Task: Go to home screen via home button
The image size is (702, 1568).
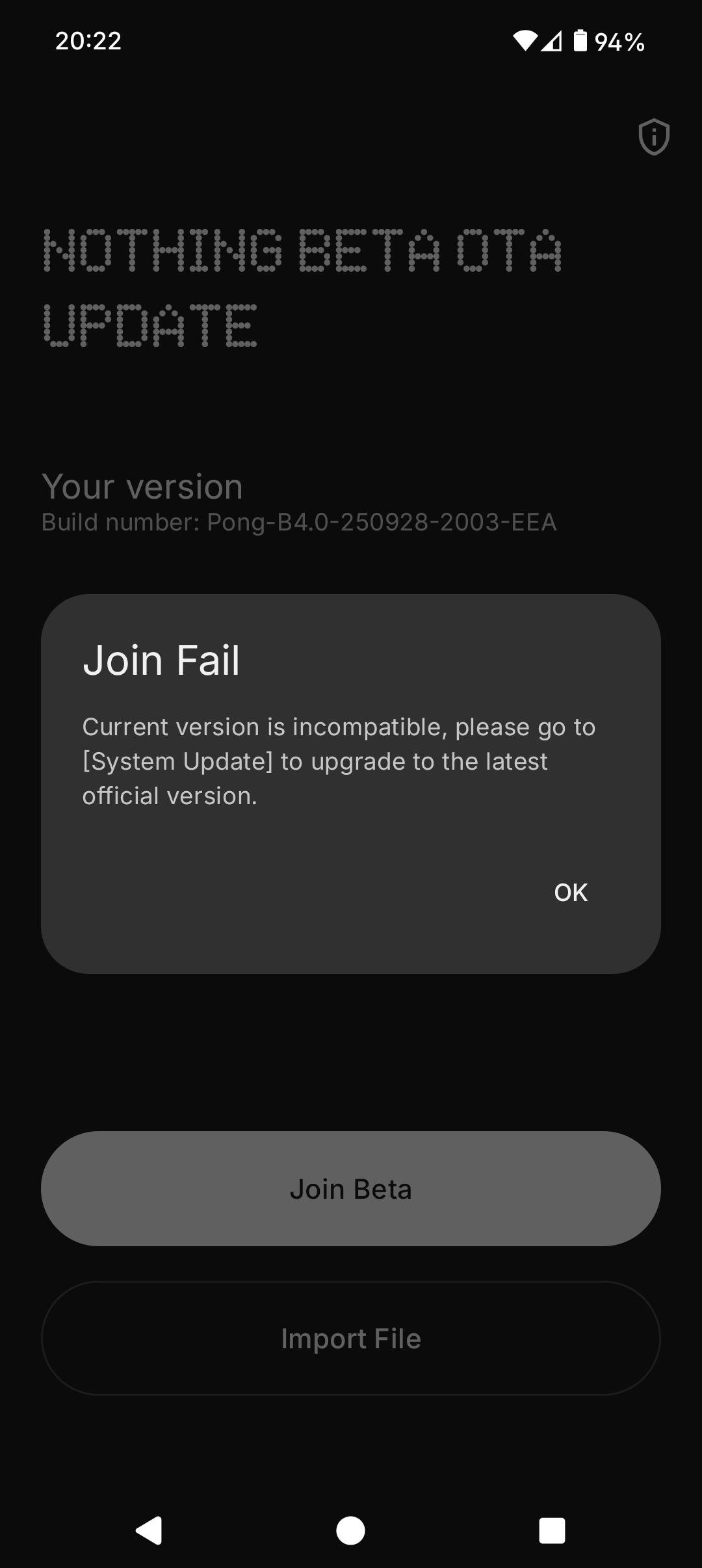Action: coord(350,1530)
